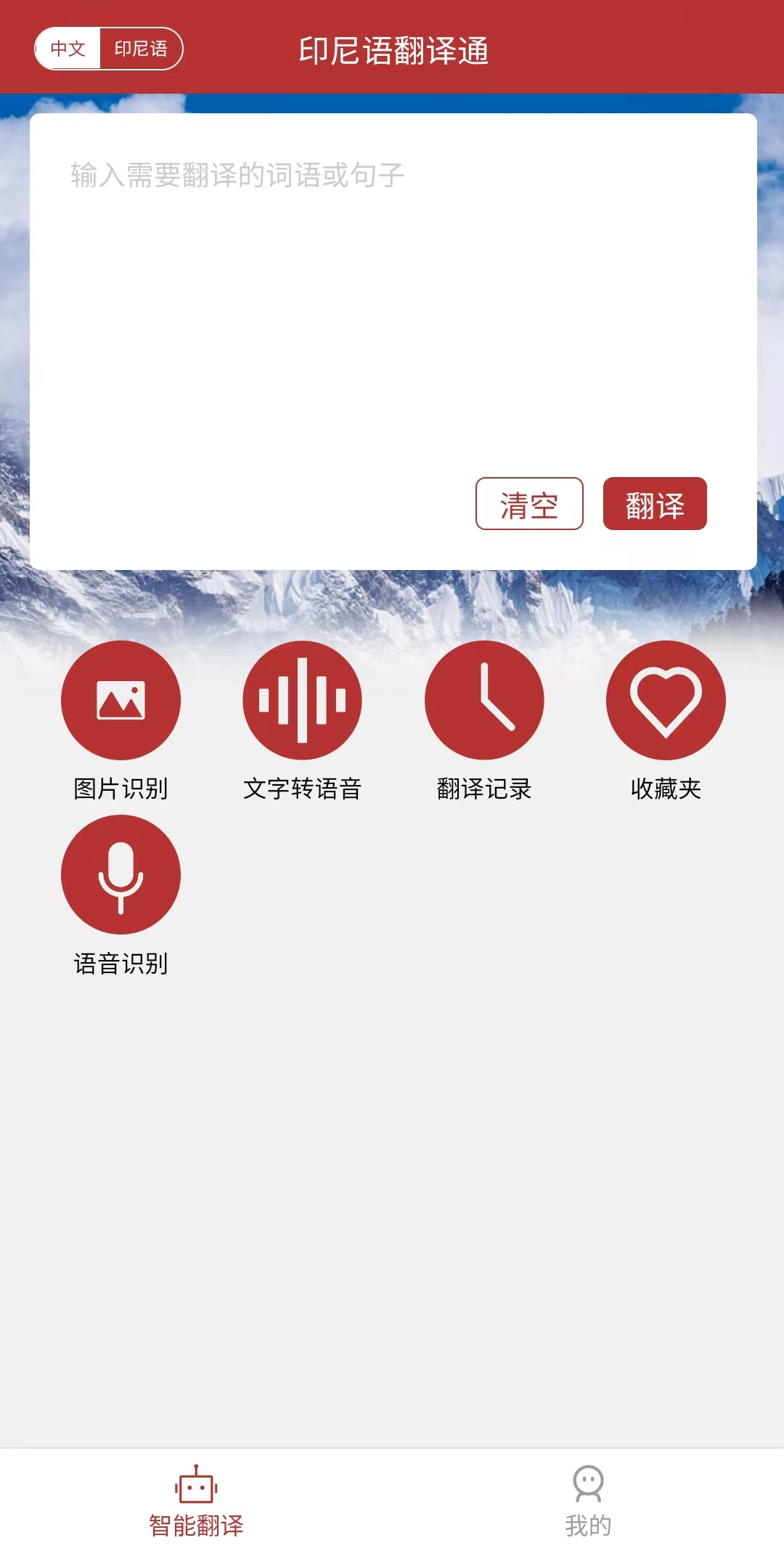Start 语音识别 voice recognition
Viewport: 784px width, 1551px height.
click(x=121, y=874)
